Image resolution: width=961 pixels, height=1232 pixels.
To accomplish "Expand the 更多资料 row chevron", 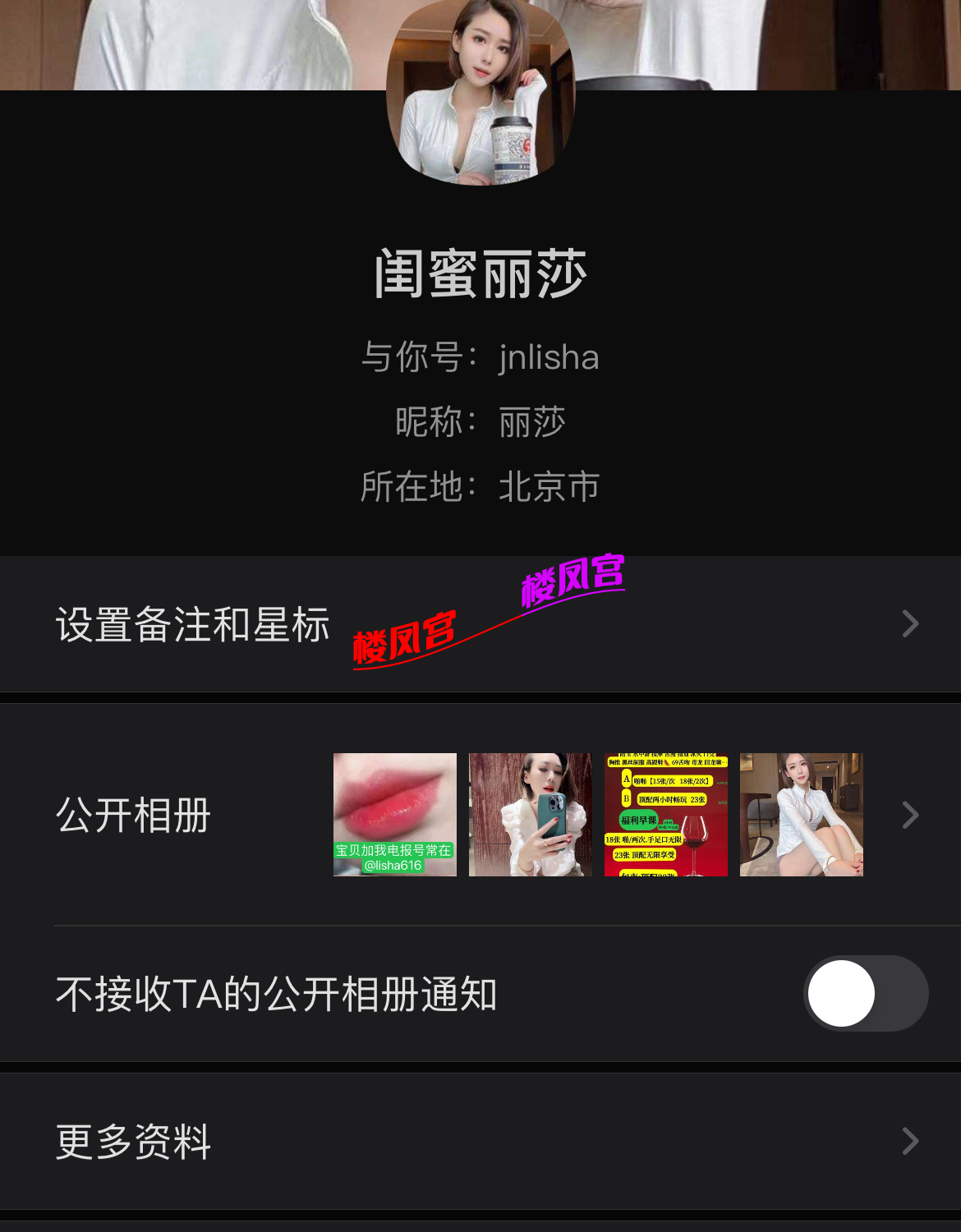I will pos(910,1142).
